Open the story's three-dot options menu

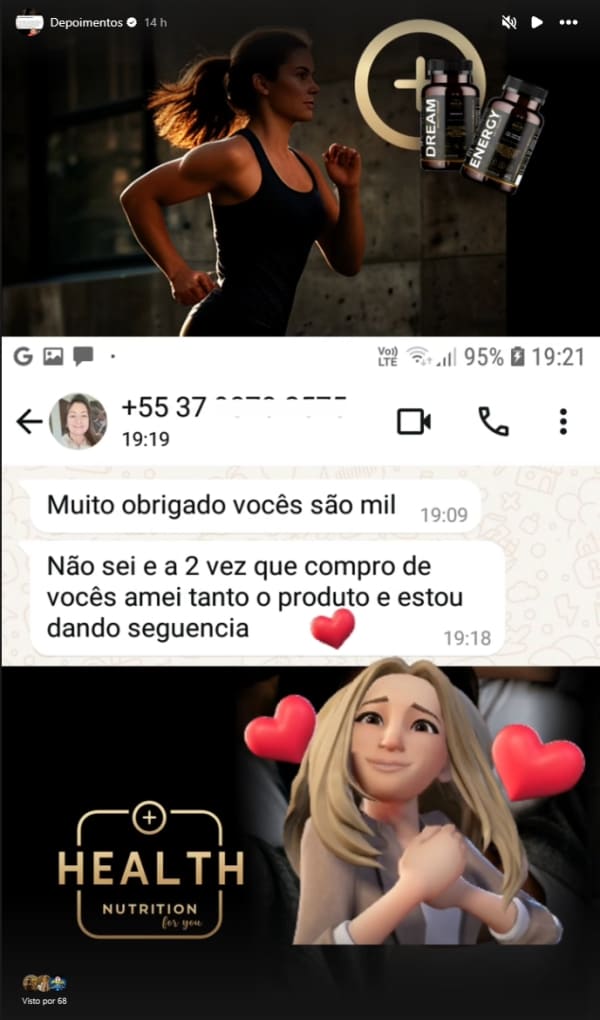tap(568, 21)
